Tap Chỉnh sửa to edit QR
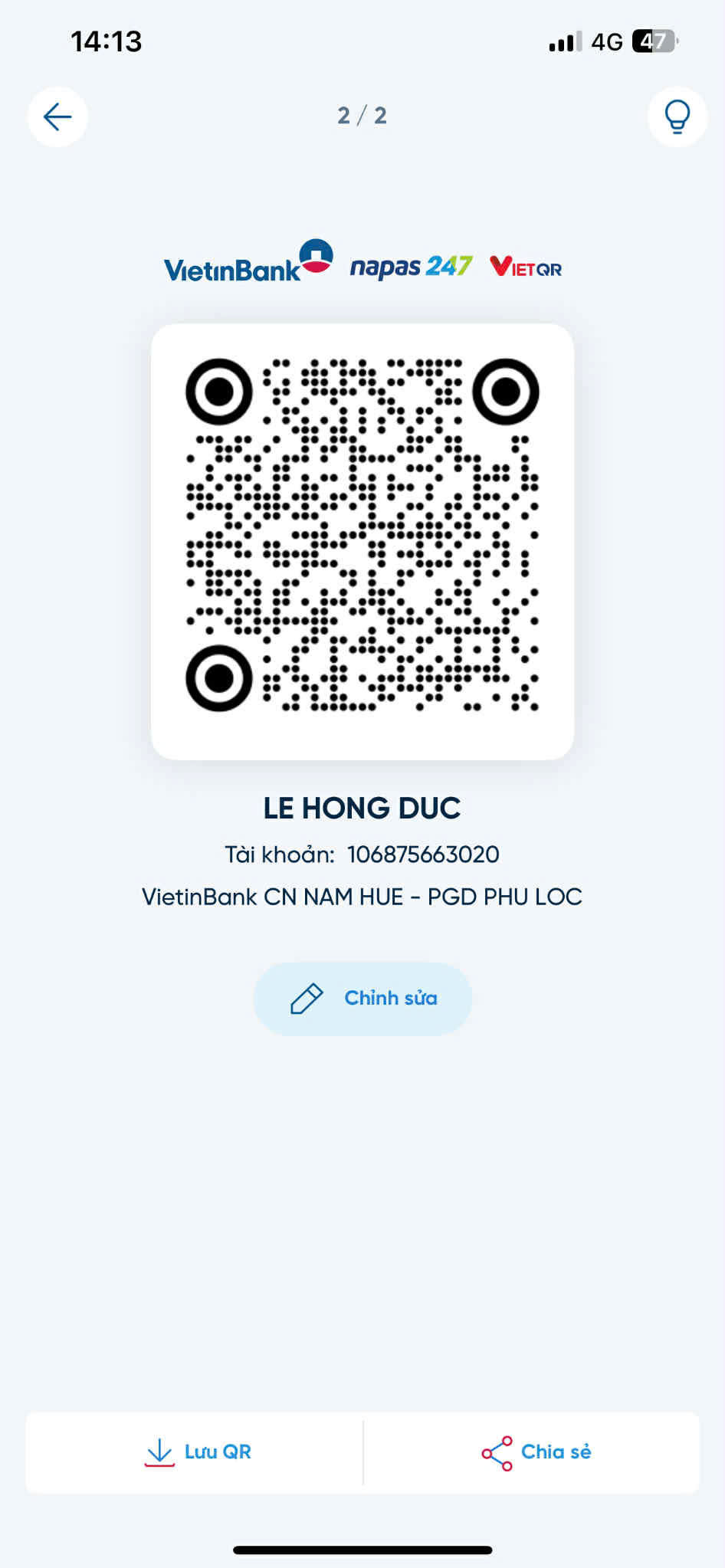Image resolution: width=725 pixels, height=1568 pixels. coord(362,999)
